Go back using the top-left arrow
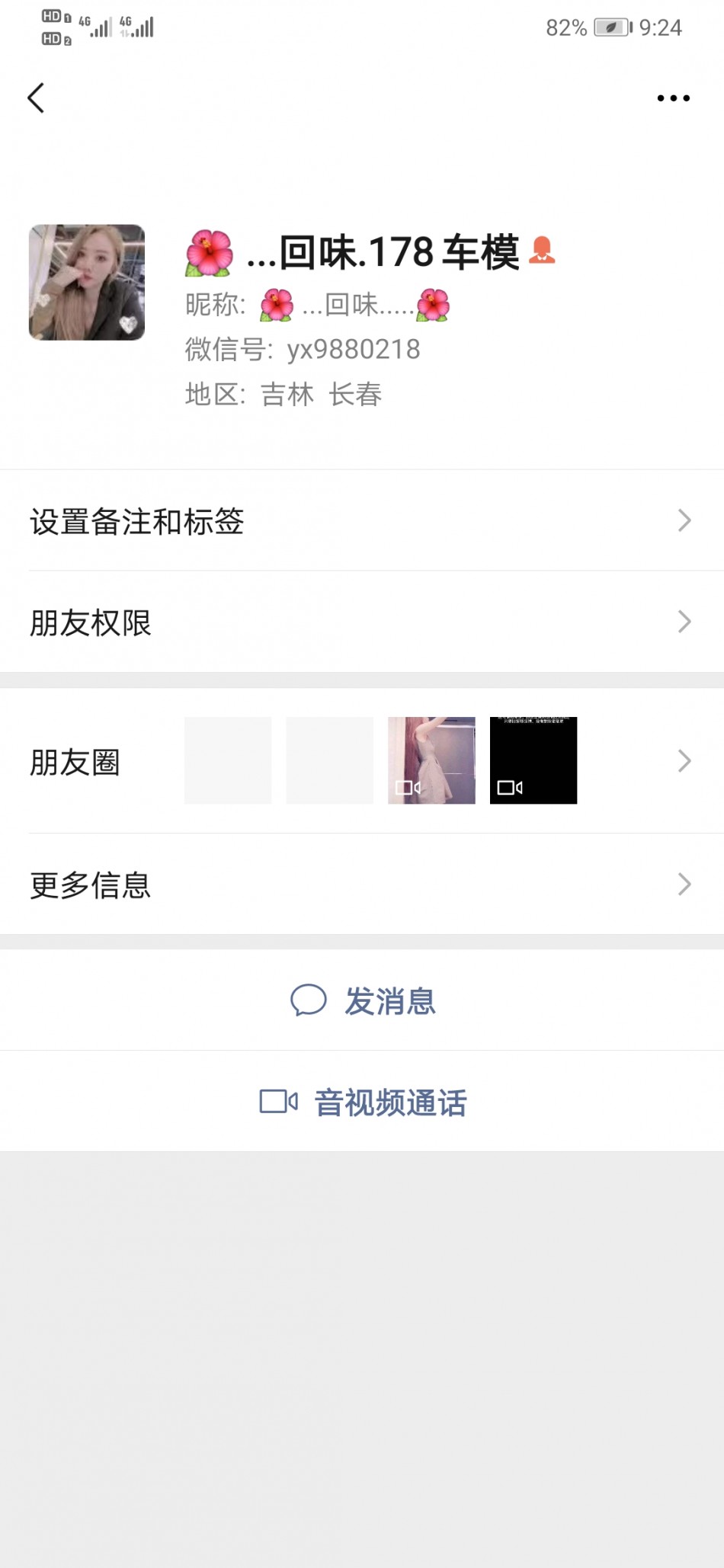This screenshot has height=1568, width=724. (x=36, y=98)
